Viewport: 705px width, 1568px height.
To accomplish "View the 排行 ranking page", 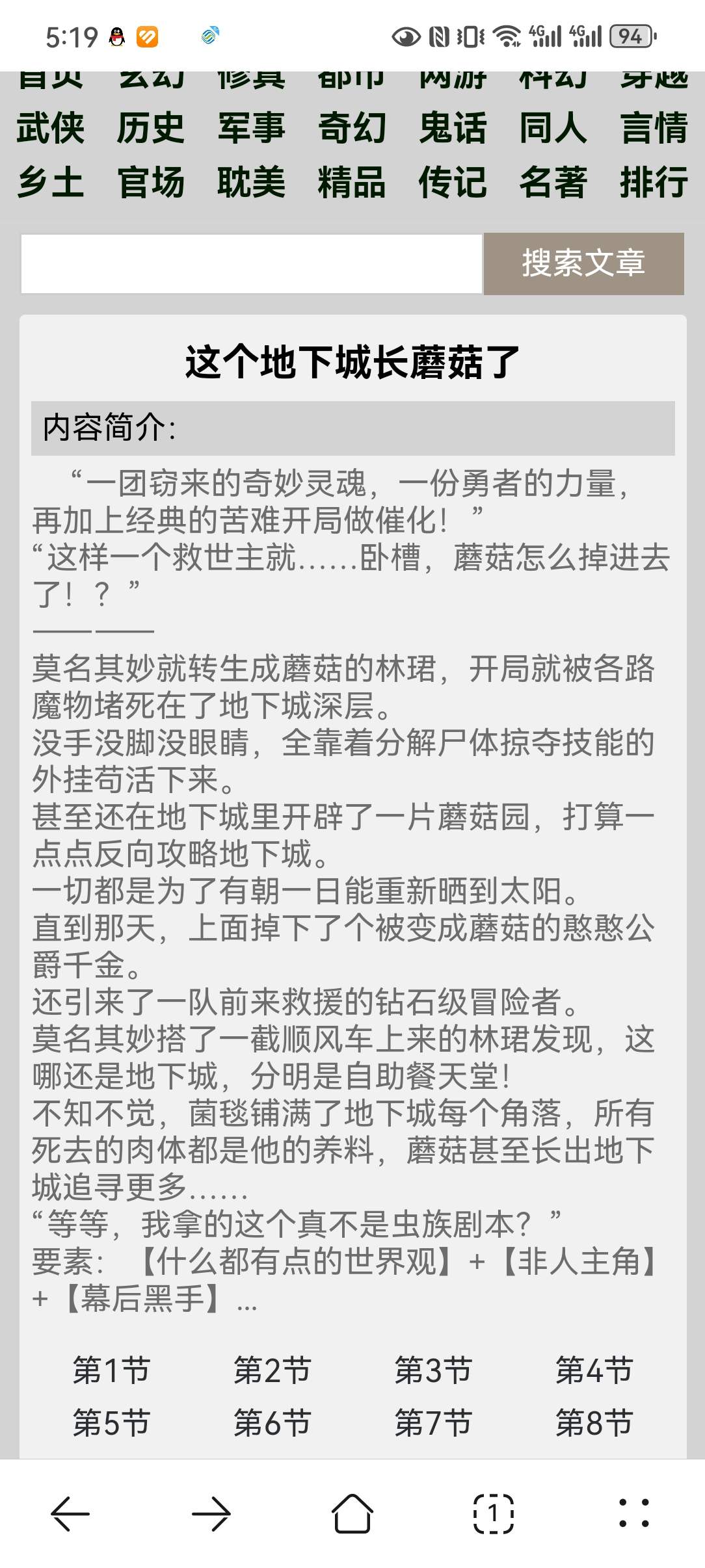I will 654,182.
